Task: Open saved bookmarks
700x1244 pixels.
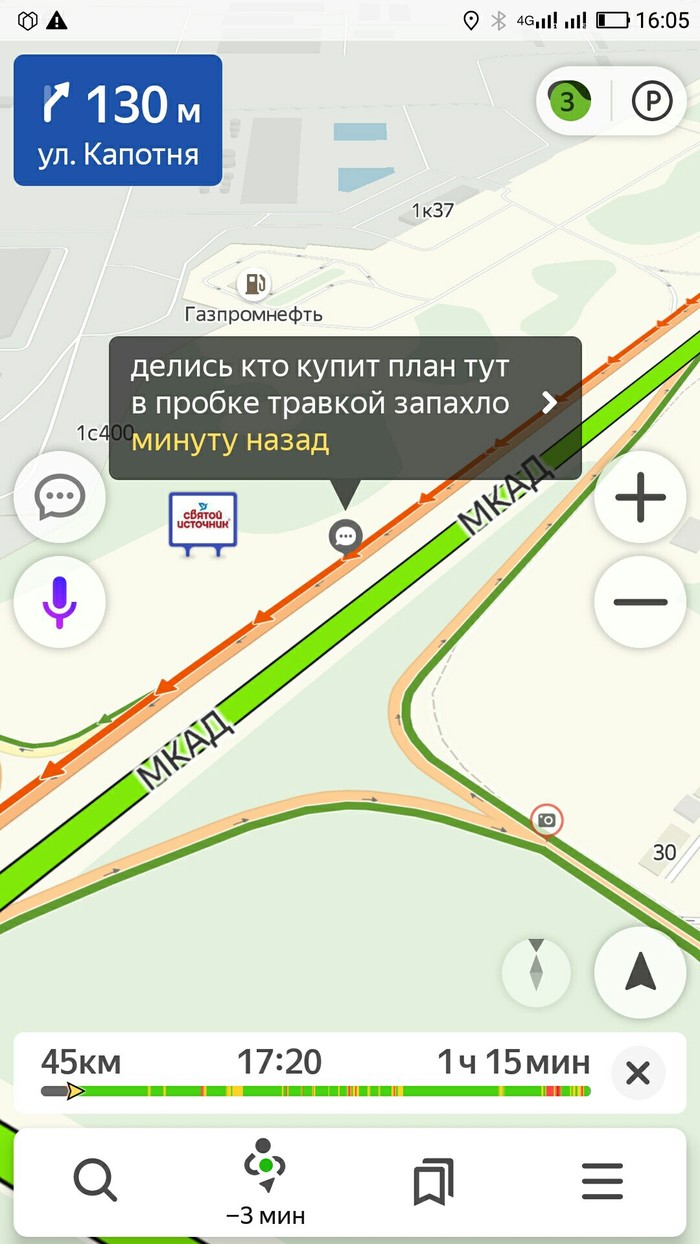Action: click(x=433, y=1181)
